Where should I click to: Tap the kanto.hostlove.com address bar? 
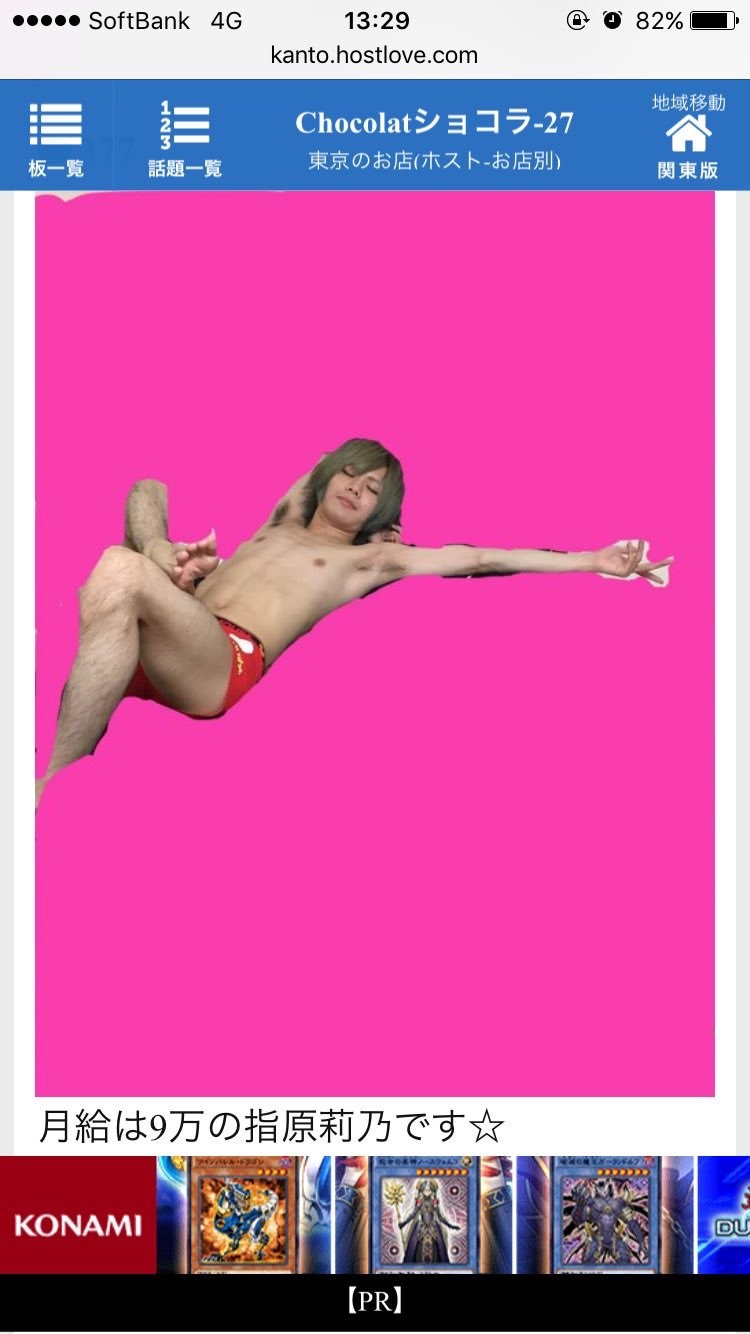(x=374, y=56)
